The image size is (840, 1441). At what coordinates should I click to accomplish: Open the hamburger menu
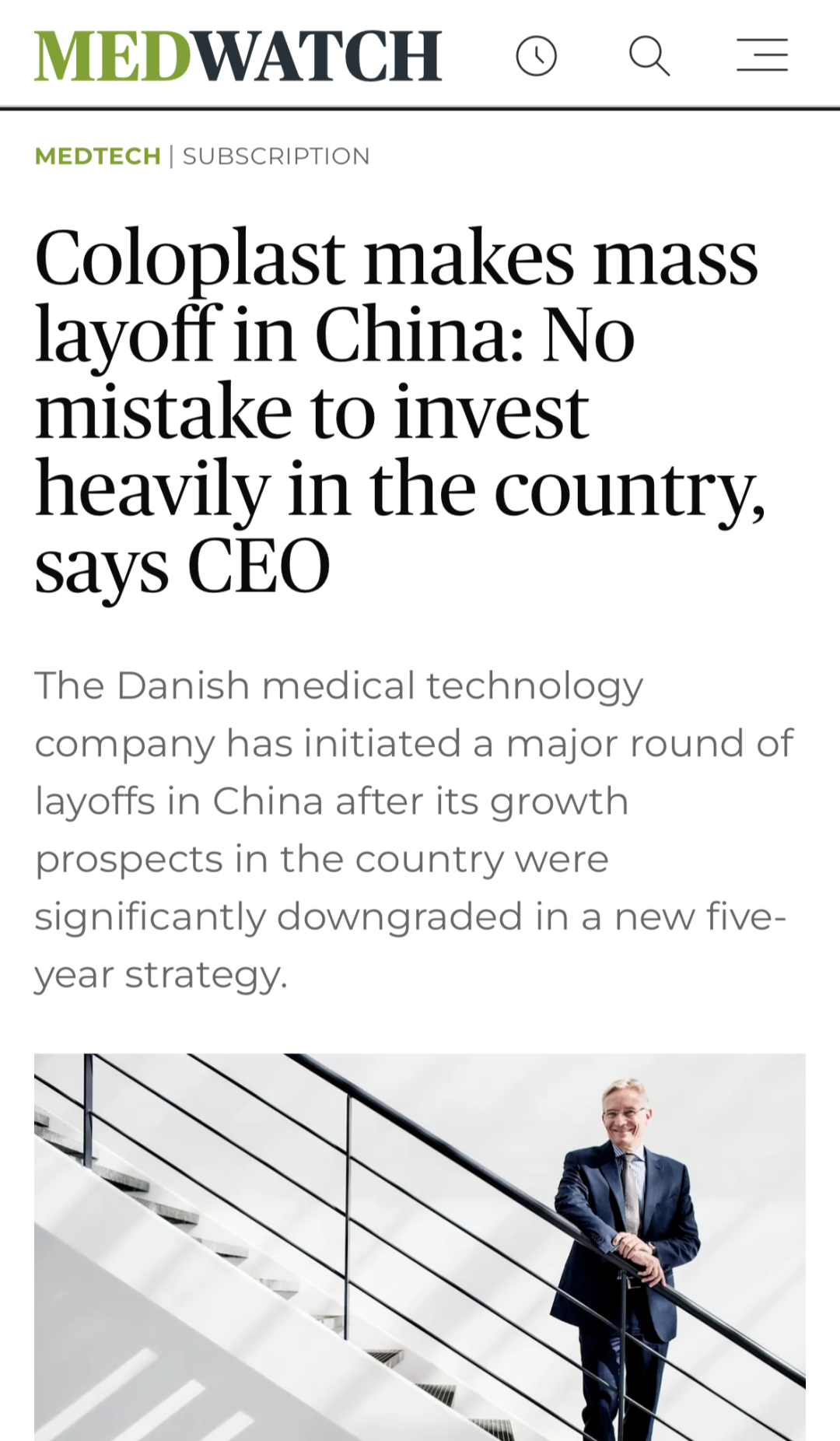(762, 55)
